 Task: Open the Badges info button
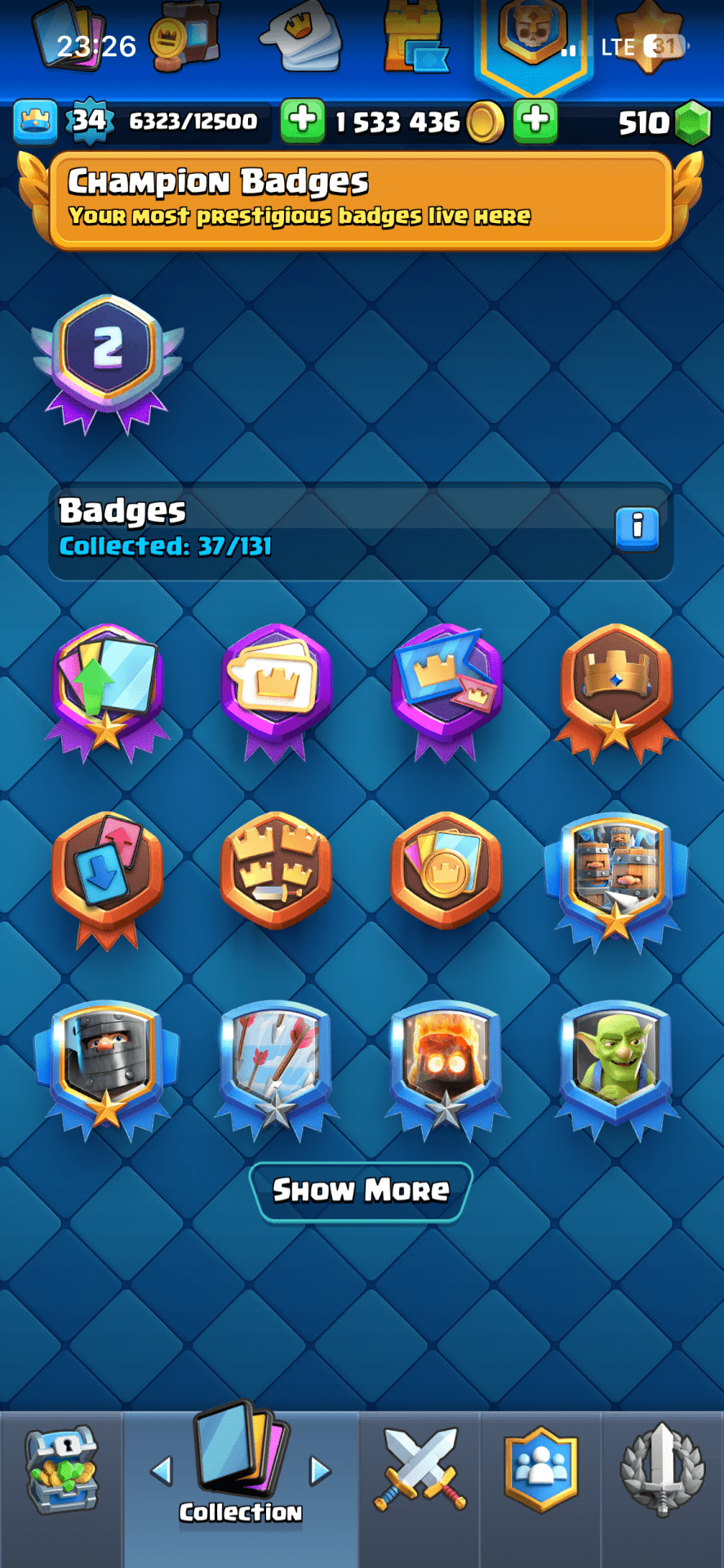coord(637,528)
